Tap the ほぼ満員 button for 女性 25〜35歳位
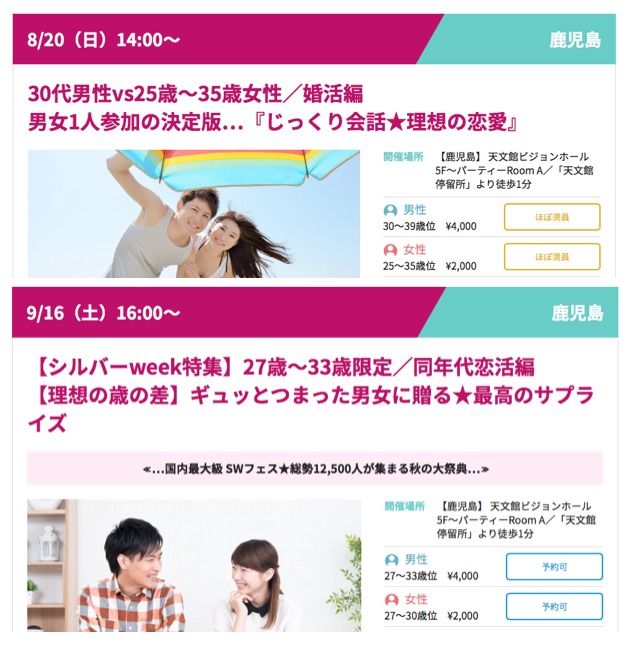Viewport: 631px width, 646px height. [552, 257]
